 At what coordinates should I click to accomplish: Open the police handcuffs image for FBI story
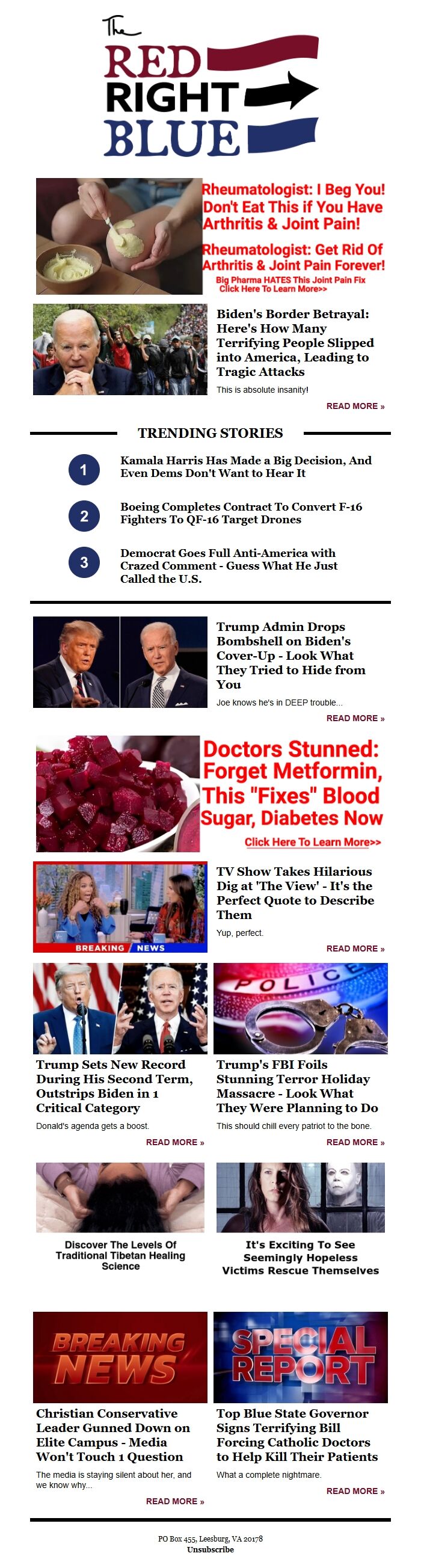(x=301, y=1008)
